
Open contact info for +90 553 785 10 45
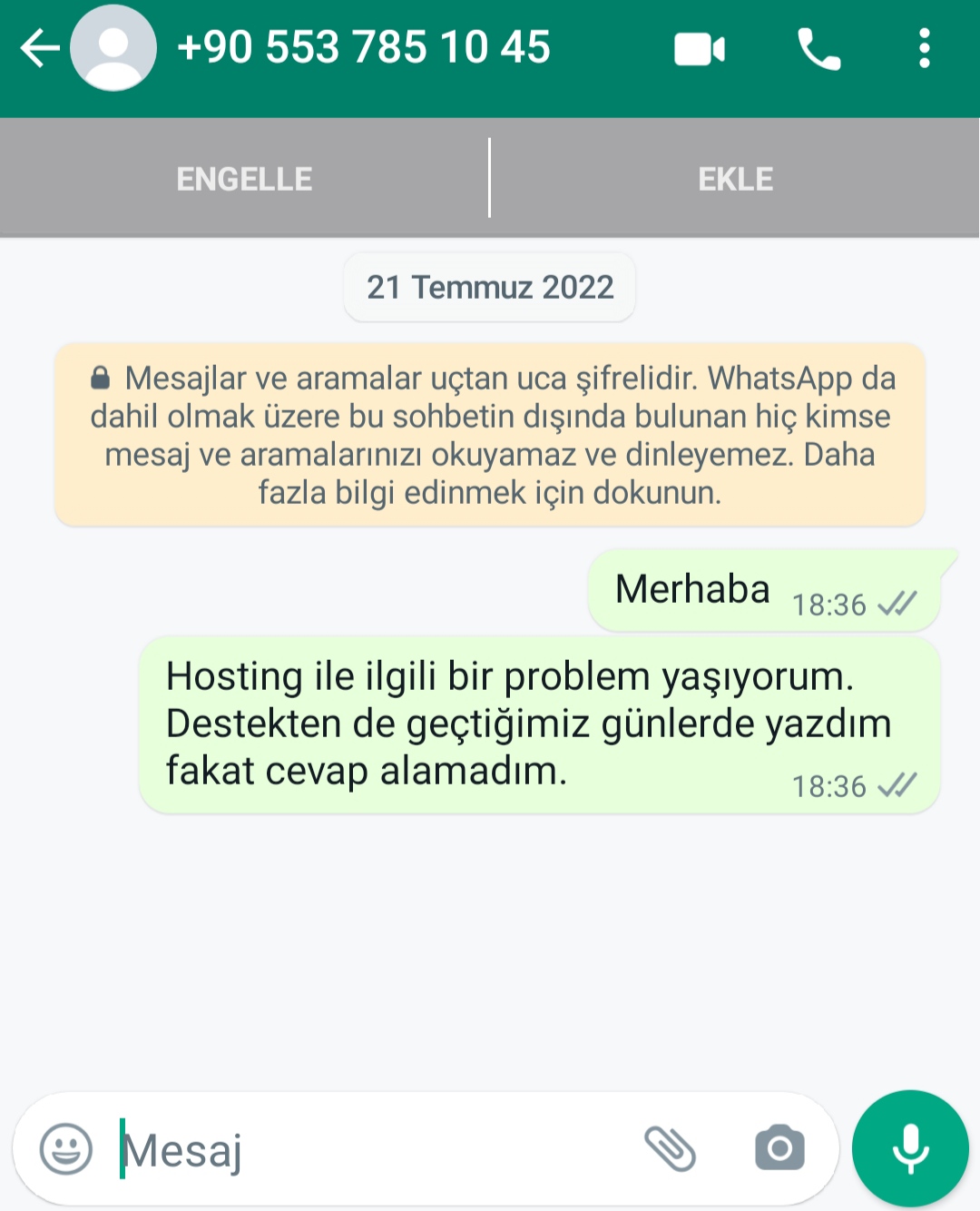[x=363, y=48]
